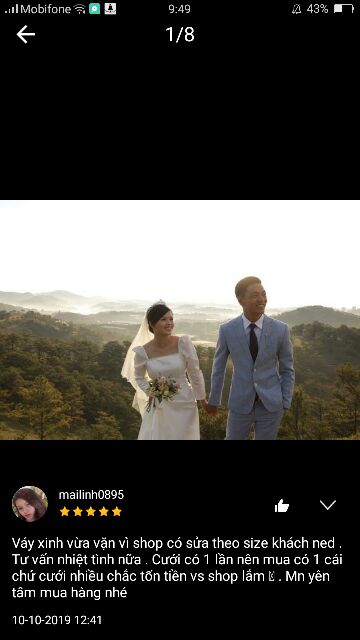This screenshot has height=640, width=360.
Task: Open mailinh0895's profile avatar
Action: point(30,504)
